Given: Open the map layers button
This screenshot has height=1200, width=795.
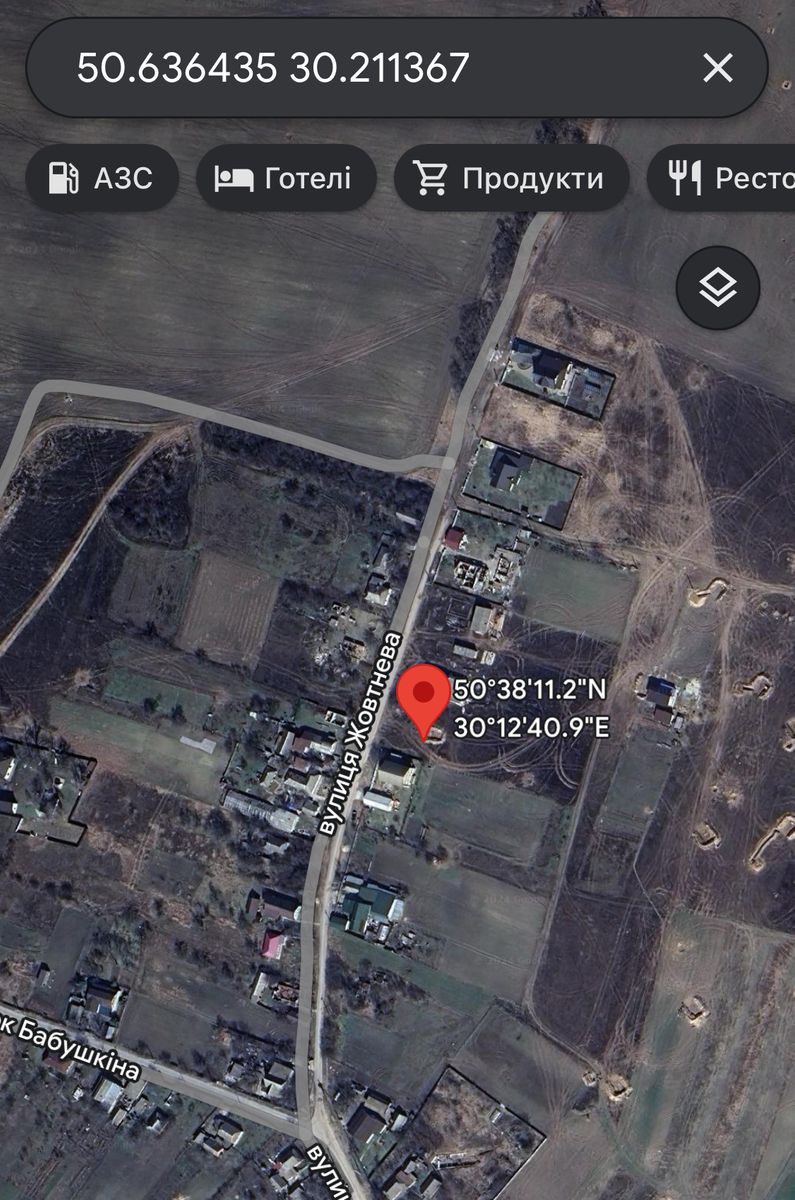Looking at the screenshot, I should click(x=718, y=288).
